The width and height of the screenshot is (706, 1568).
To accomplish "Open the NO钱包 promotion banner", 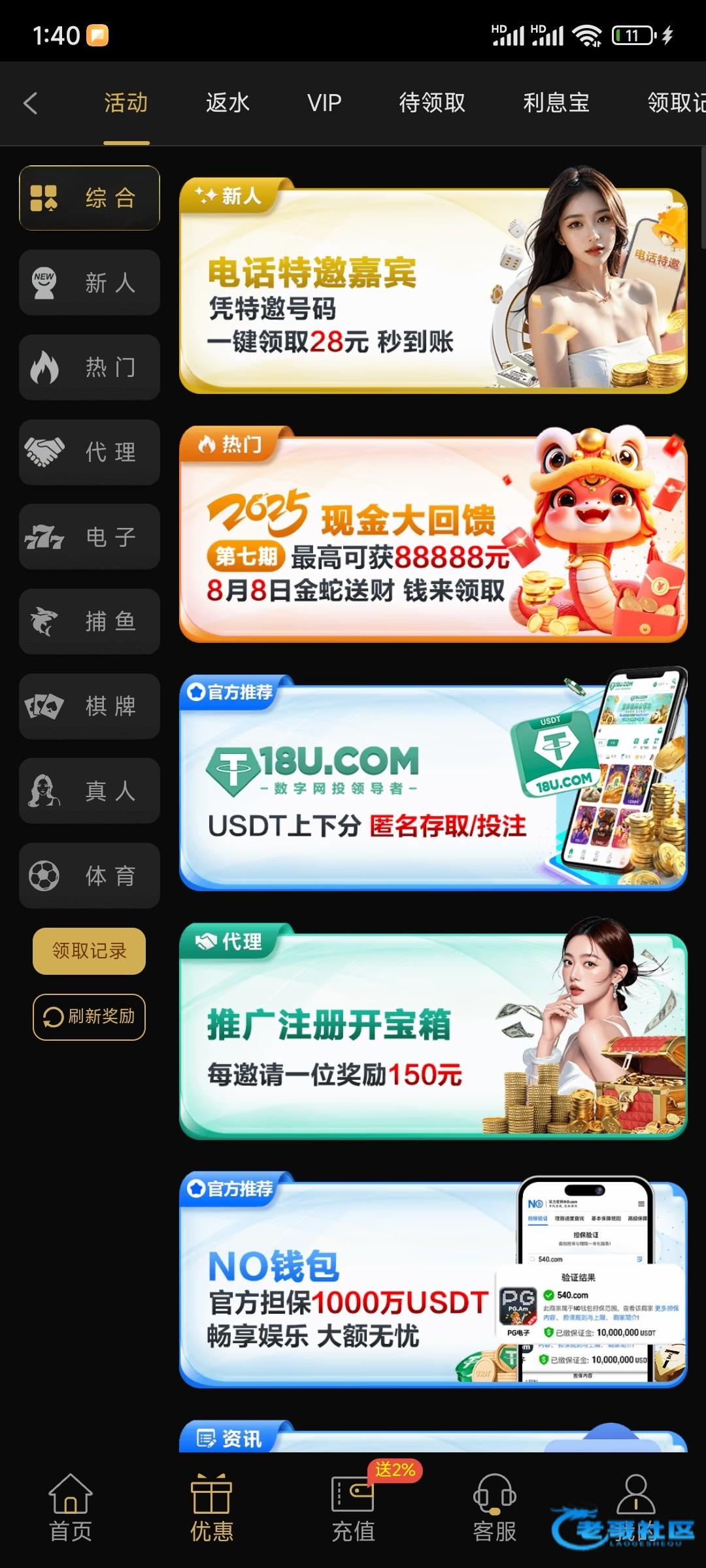I will pyautogui.click(x=433, y=1281).
